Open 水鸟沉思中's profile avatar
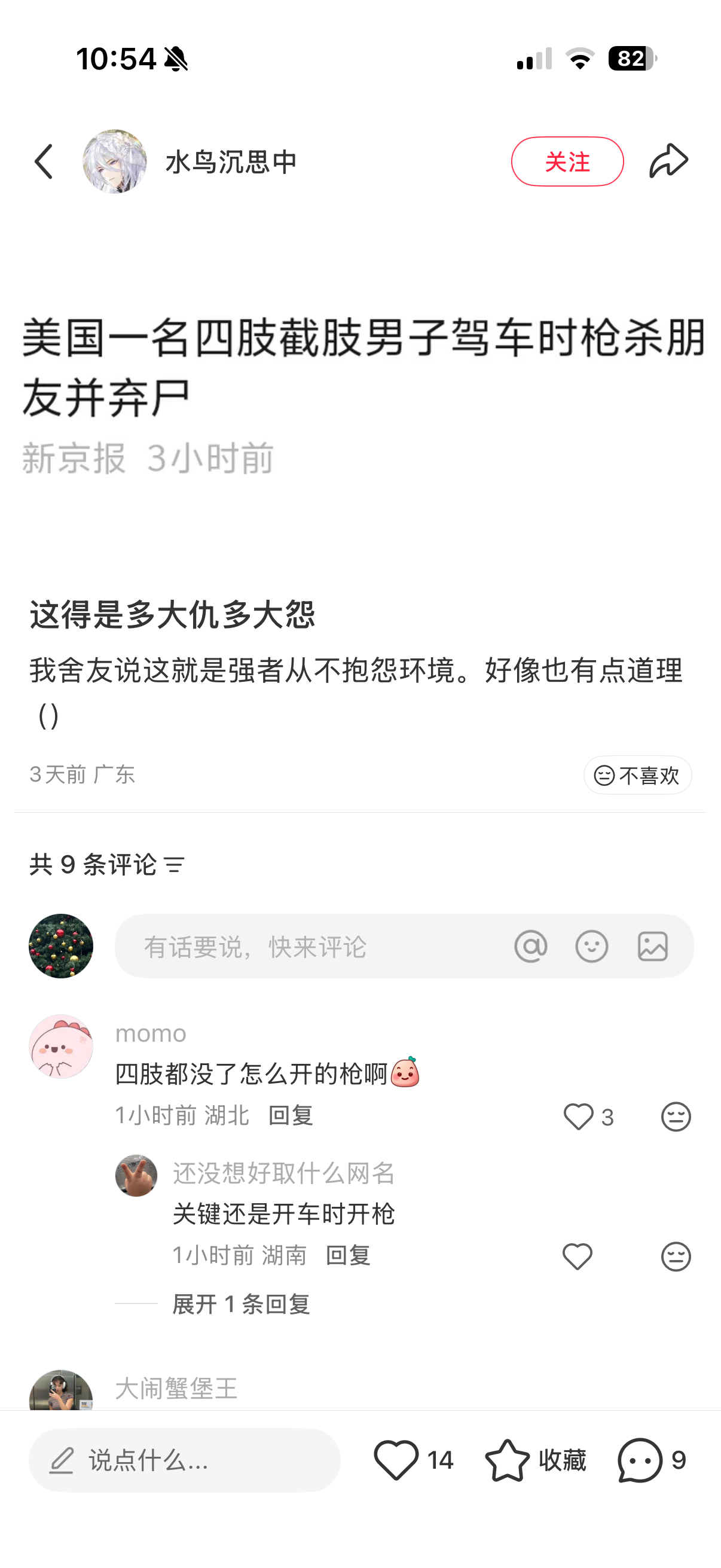The width and height of the screenshot is (721, 1568). (x=114, y=162)
